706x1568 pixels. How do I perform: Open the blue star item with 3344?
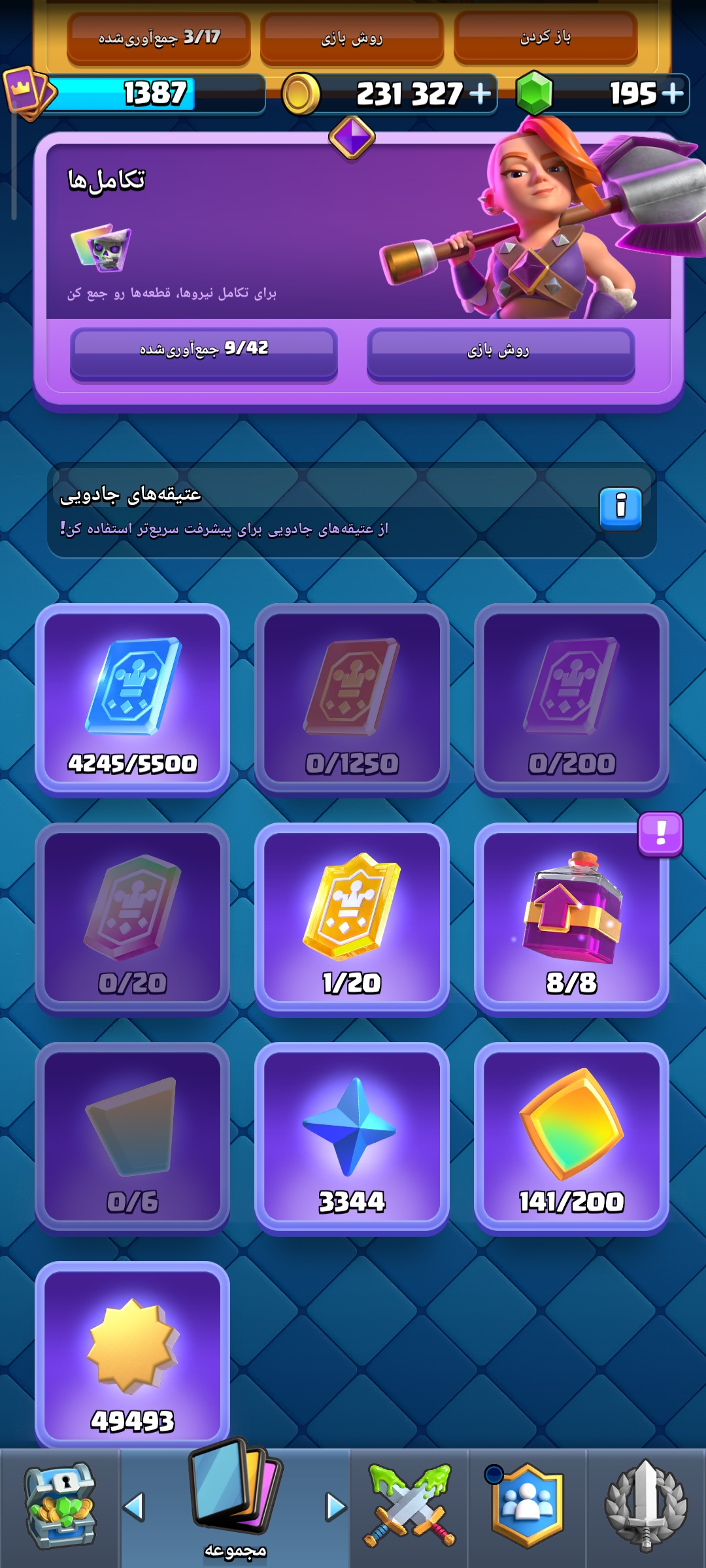[x=352, y=1137]
